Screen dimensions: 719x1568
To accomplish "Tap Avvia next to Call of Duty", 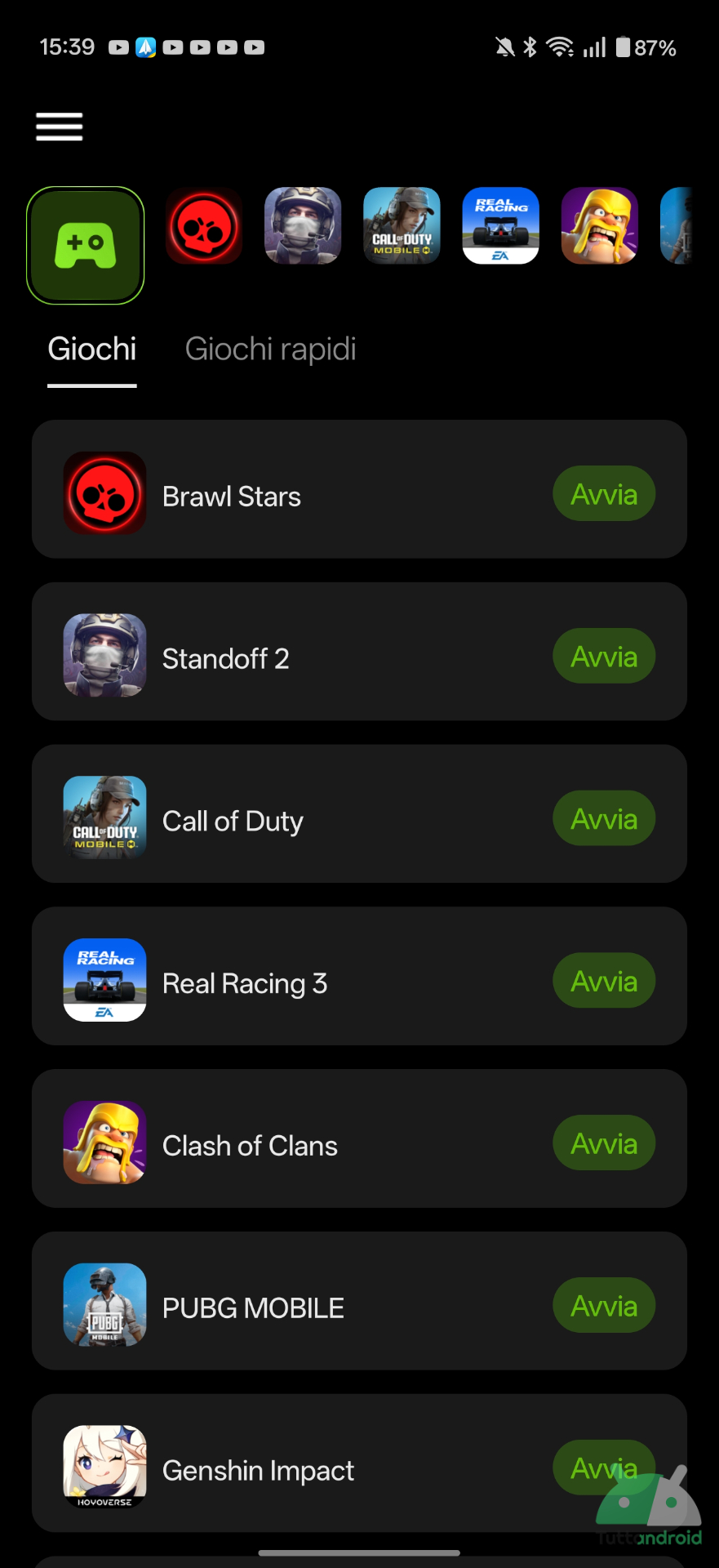I will tap(603, 819).
